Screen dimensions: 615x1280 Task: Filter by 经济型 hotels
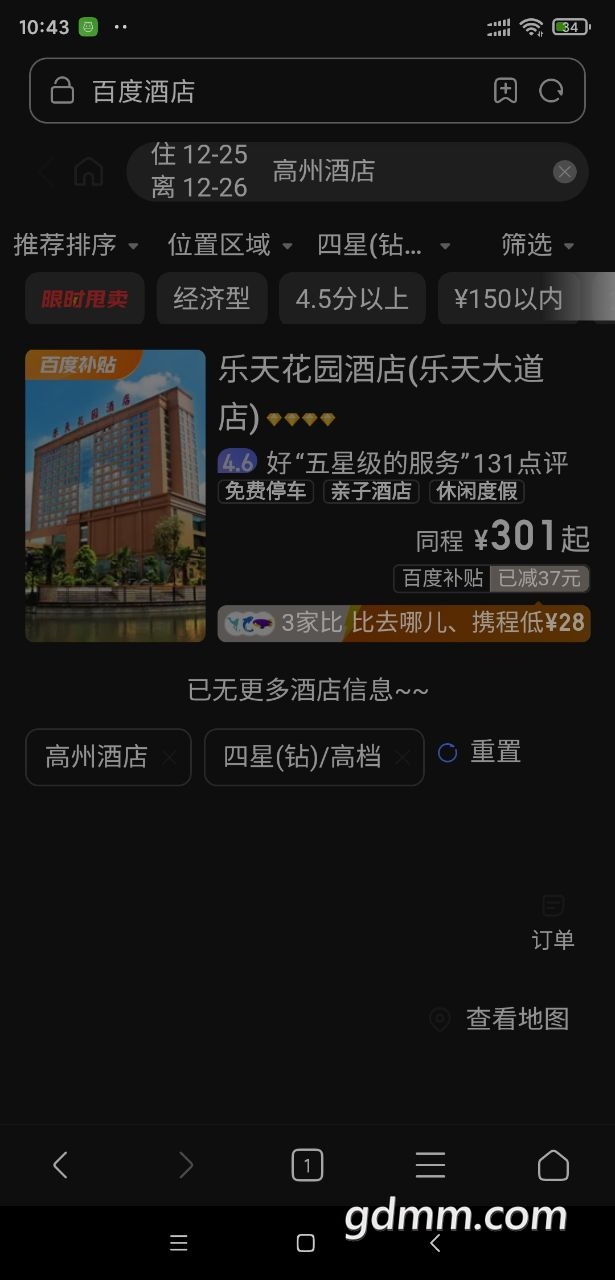click(211, 299)
